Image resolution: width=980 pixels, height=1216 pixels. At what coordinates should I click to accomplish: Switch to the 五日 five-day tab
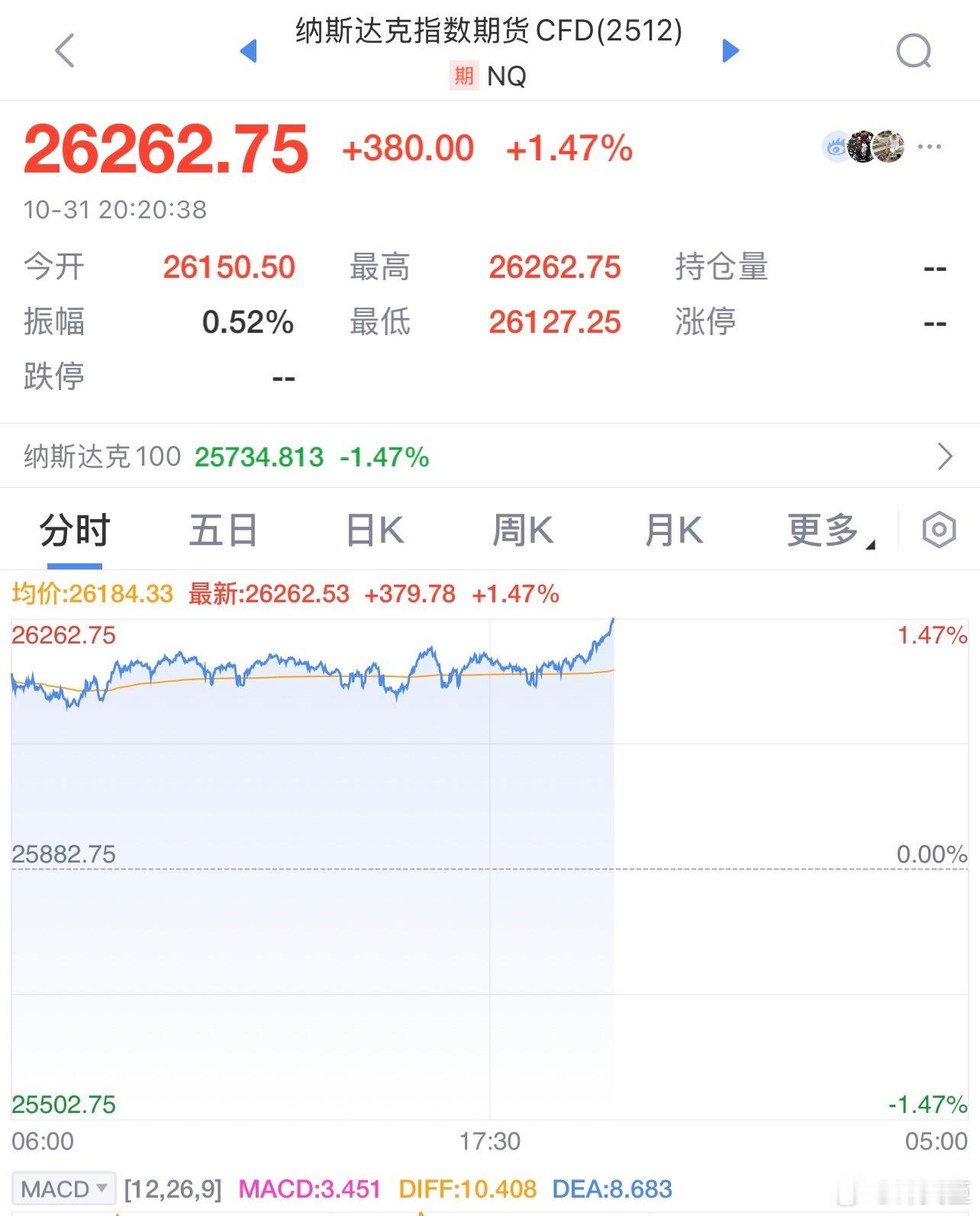coord(222,529)
